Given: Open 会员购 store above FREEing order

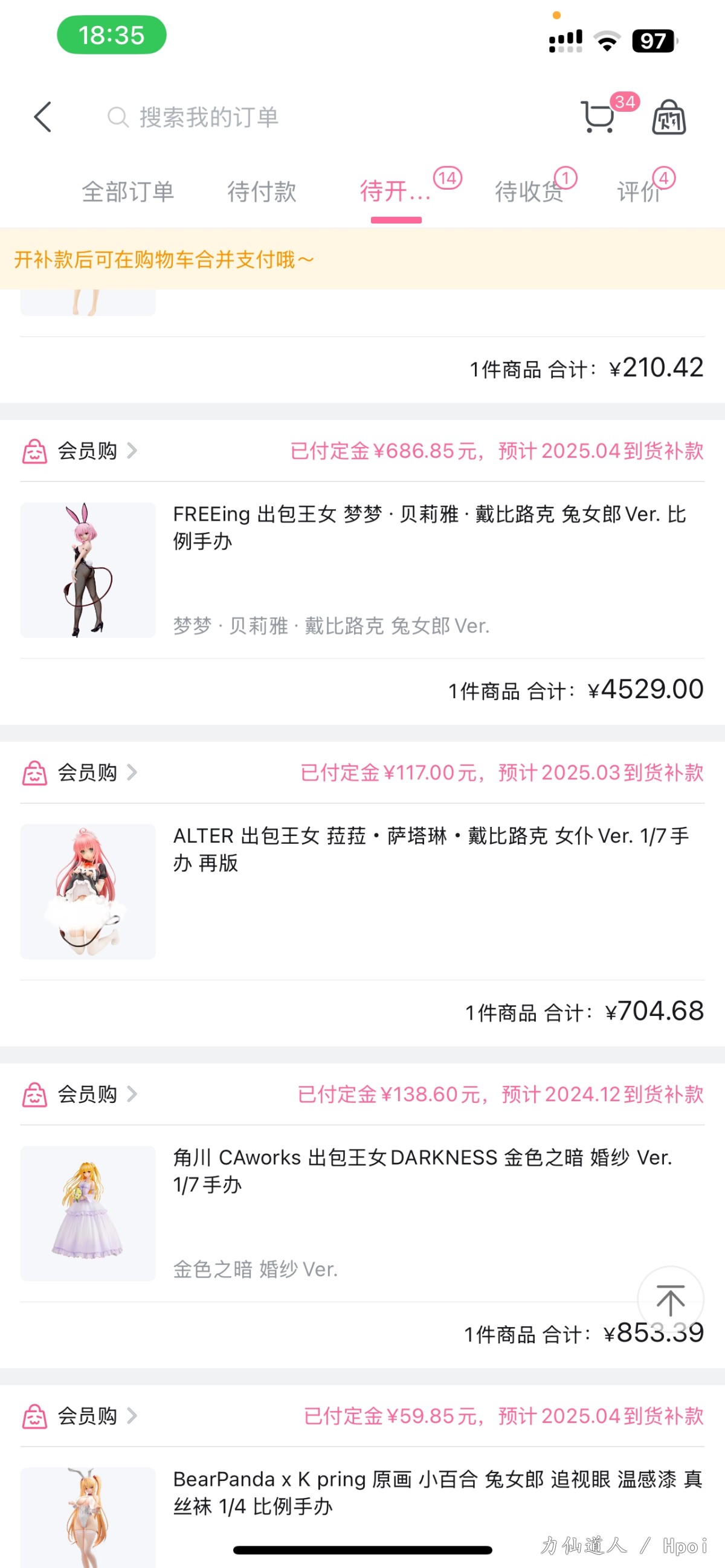Looking at the screenshot, I should (x=86, y=451).
